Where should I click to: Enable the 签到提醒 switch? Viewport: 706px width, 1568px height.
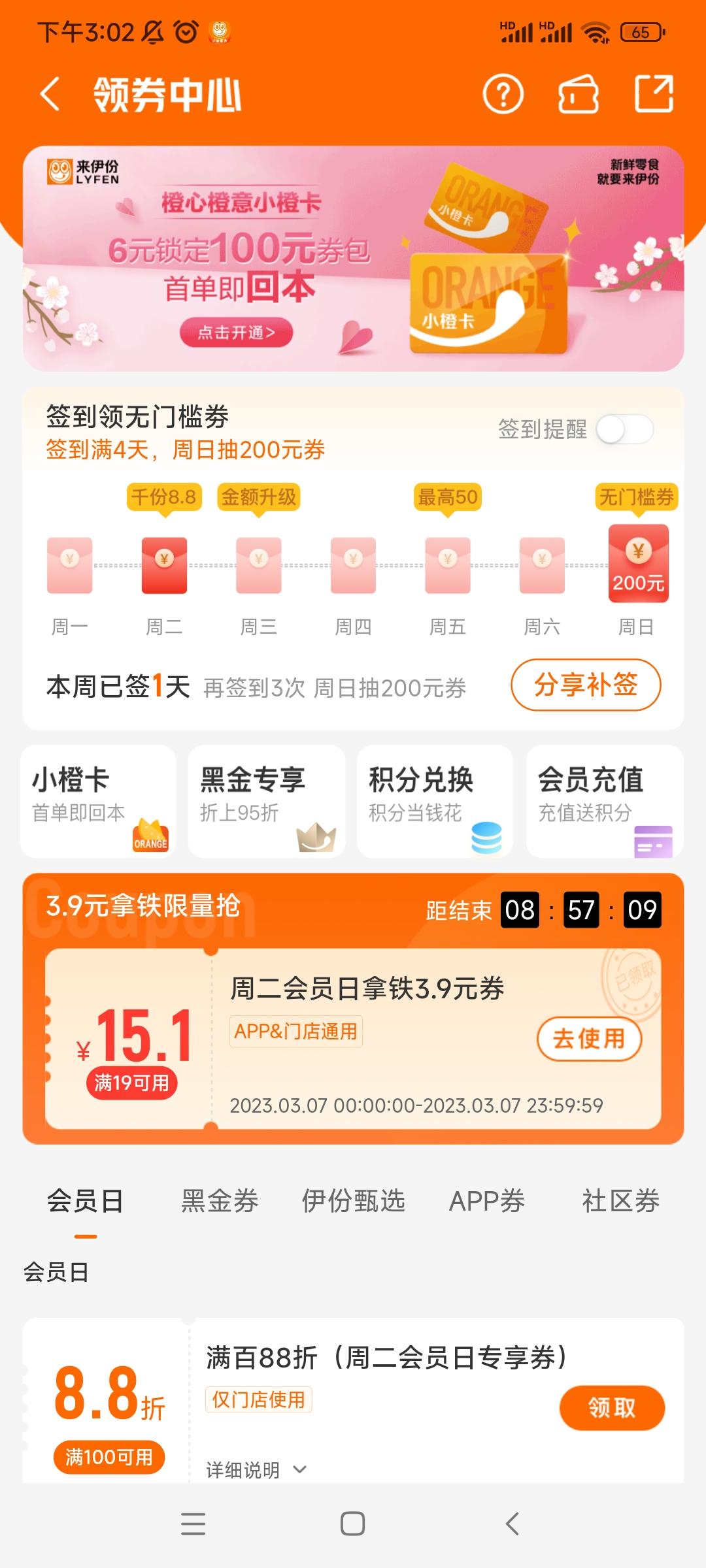[625, 430]
